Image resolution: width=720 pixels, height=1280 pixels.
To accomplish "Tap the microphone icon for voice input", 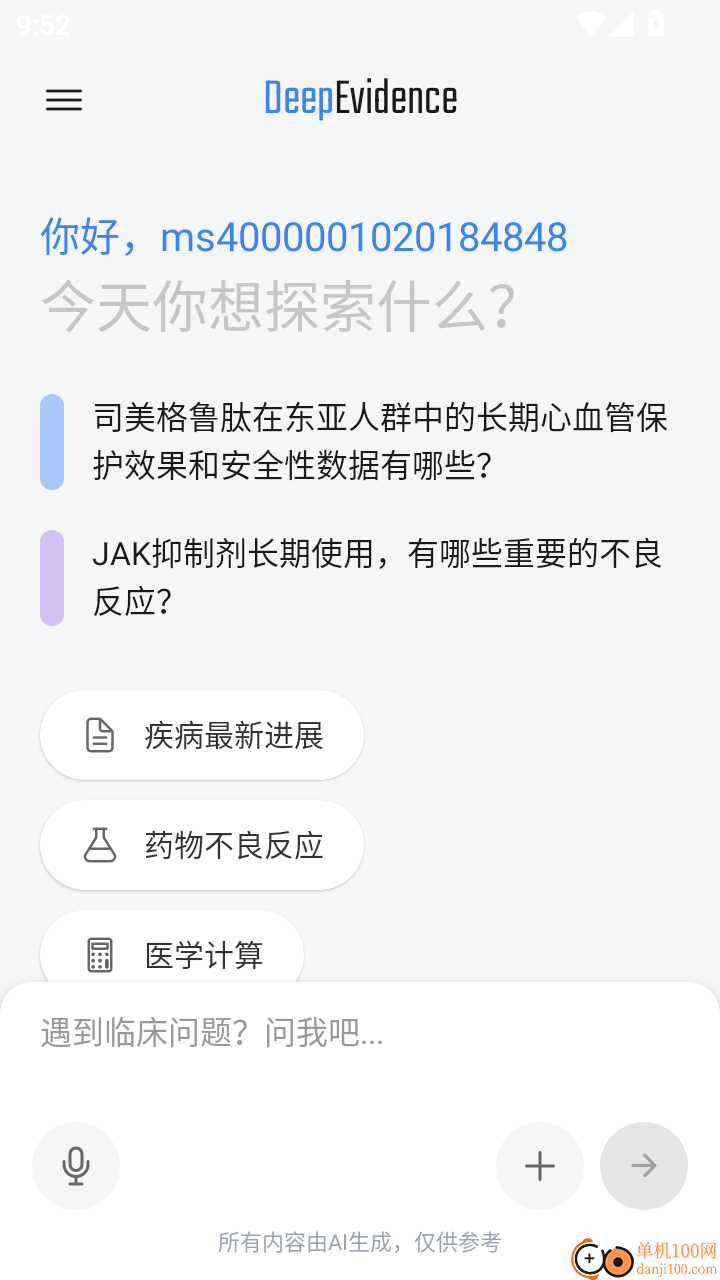I will (76, 1165).
